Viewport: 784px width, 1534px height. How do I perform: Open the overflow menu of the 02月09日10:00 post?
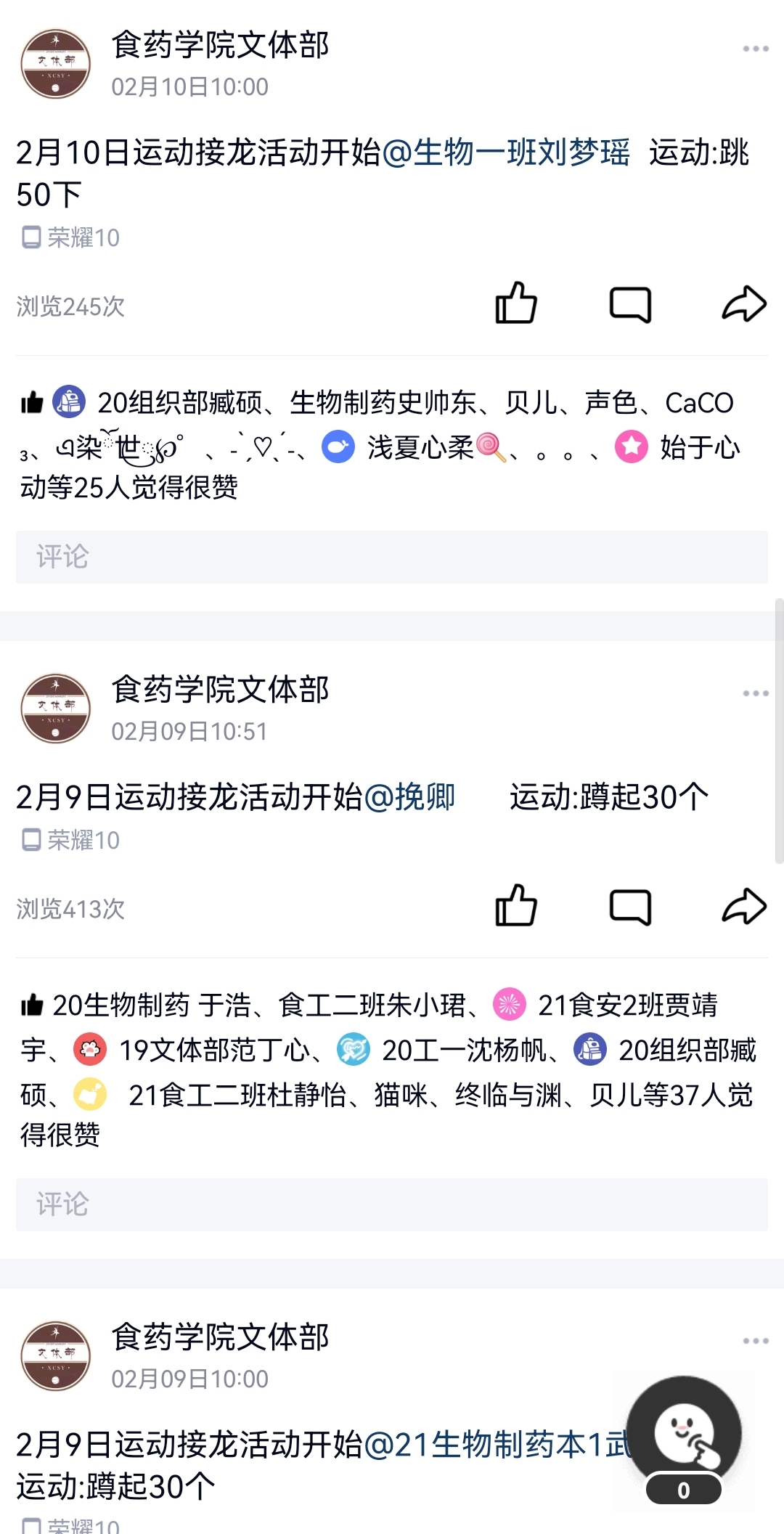[x=756, y=1341]
